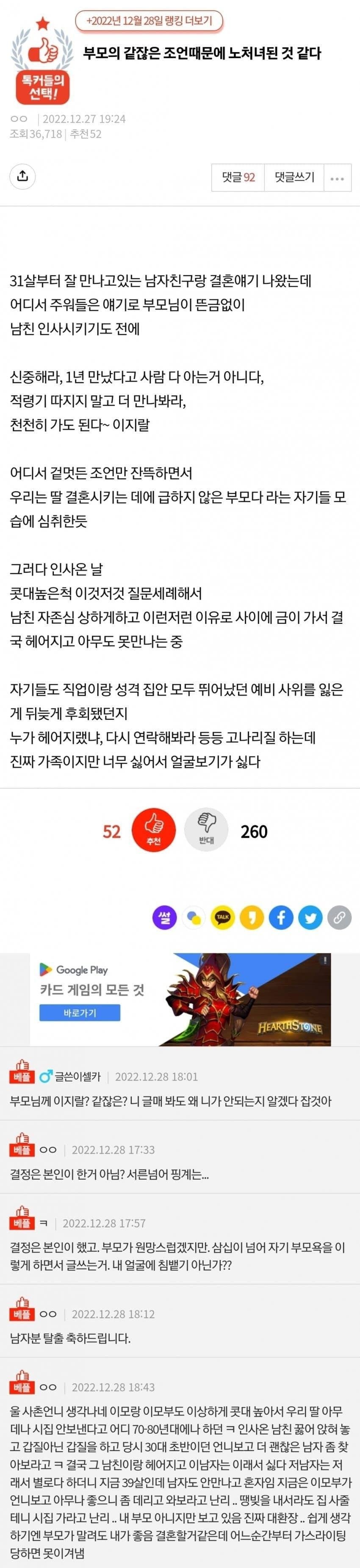Share to the purple 썰 icon

pos(164,917)
